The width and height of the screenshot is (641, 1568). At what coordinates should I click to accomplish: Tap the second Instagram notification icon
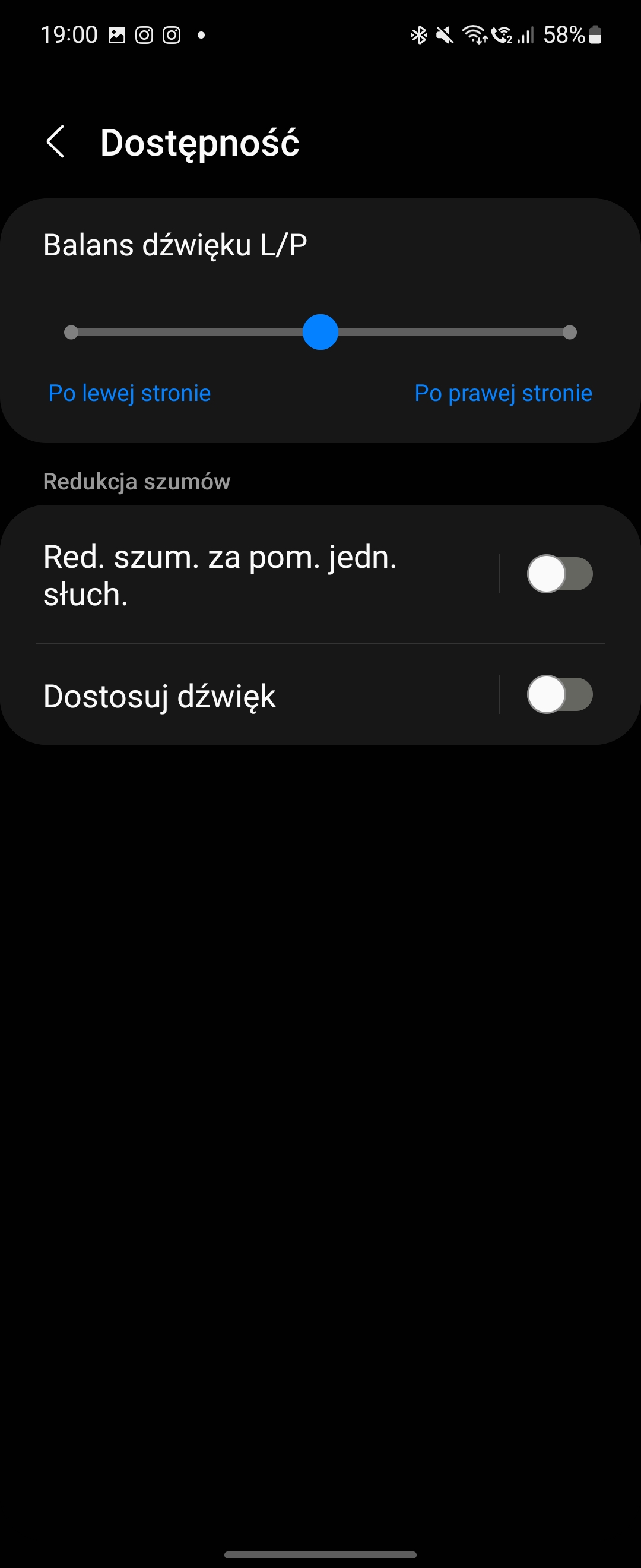(171, 33)
